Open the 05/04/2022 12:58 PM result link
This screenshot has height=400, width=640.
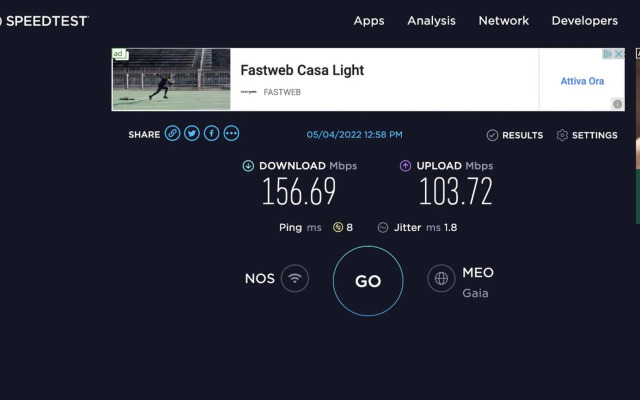(x=354, y=134)
